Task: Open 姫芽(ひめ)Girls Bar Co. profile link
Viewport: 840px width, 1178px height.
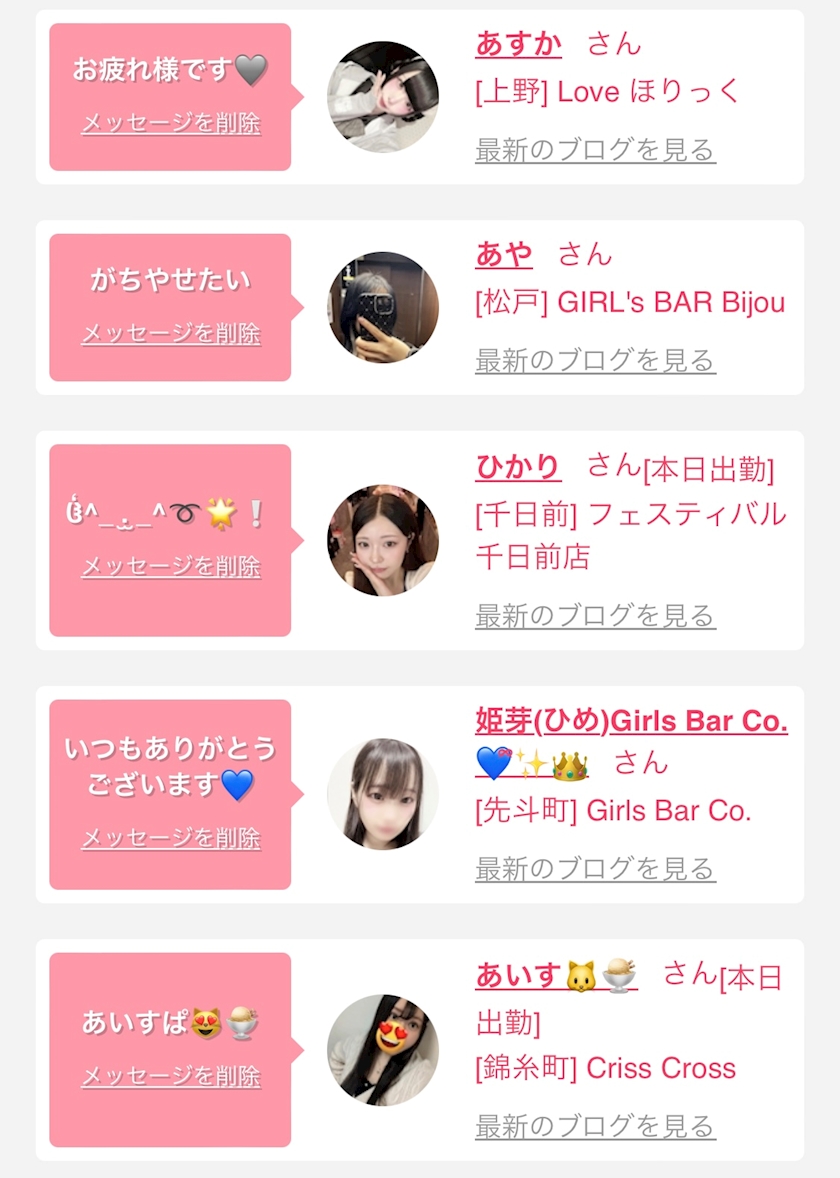Action: point(631,721)
